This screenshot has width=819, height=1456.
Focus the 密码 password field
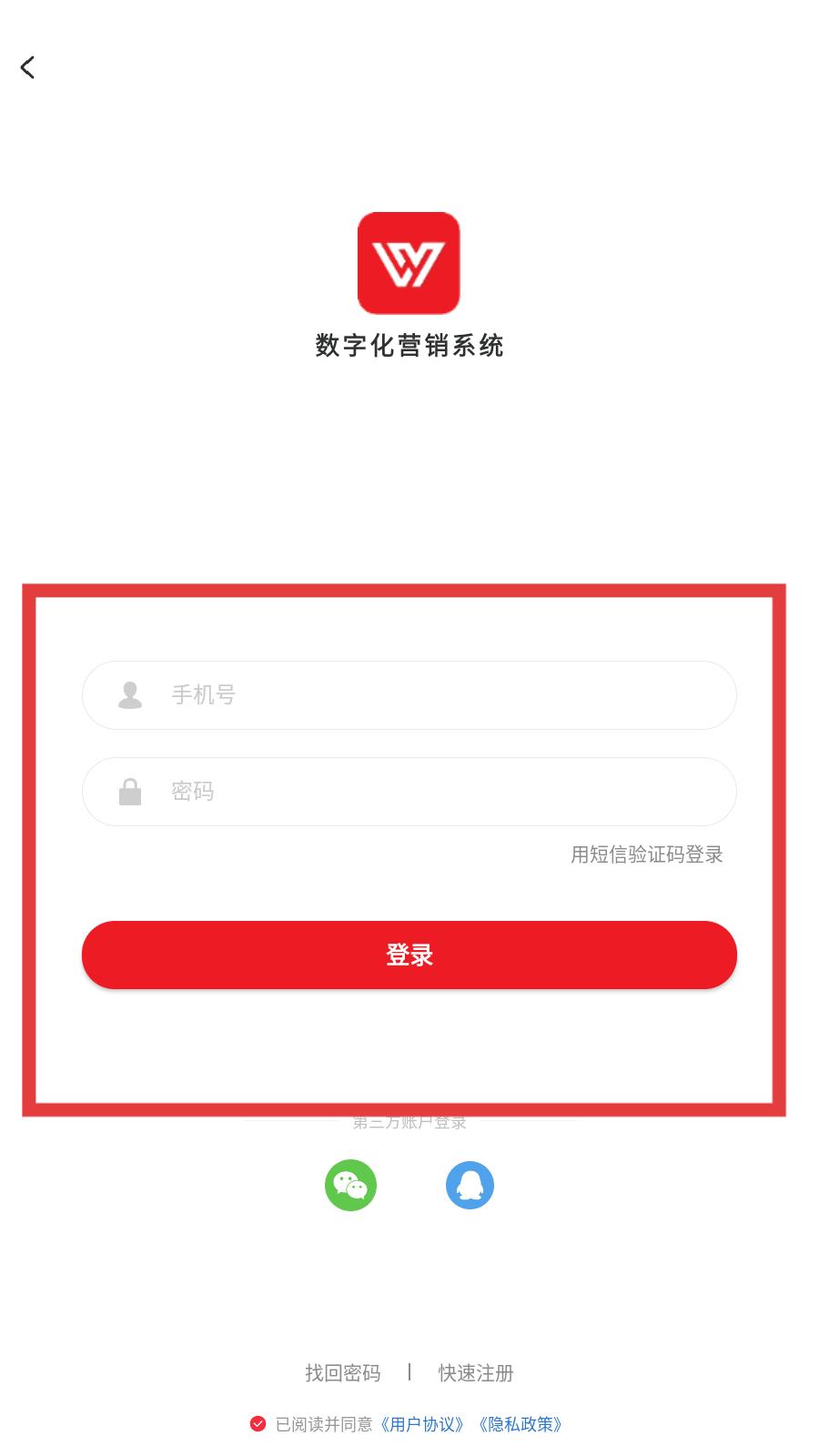pos(409,792)
